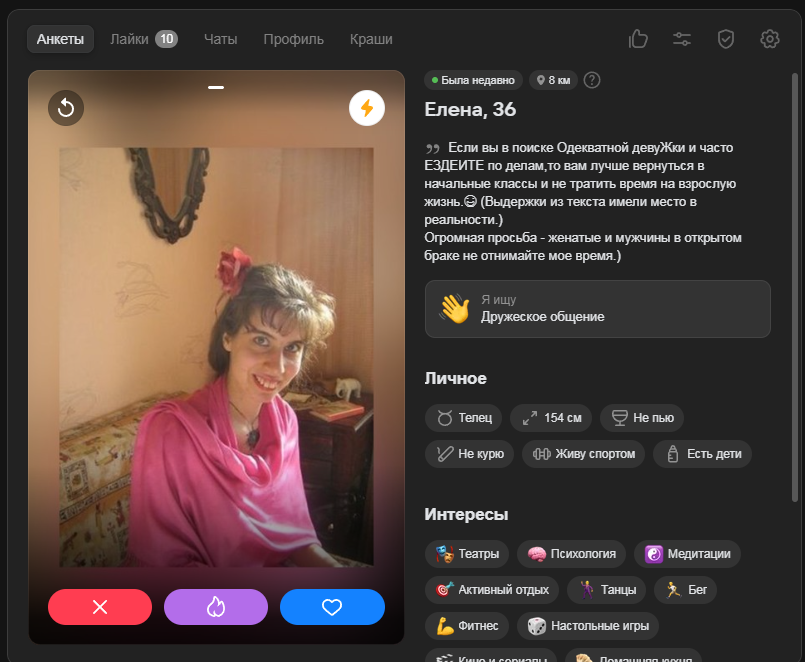Activate the lightning boost button
The width and height of the screenshot is (805, 662).
tap(367, 108)
